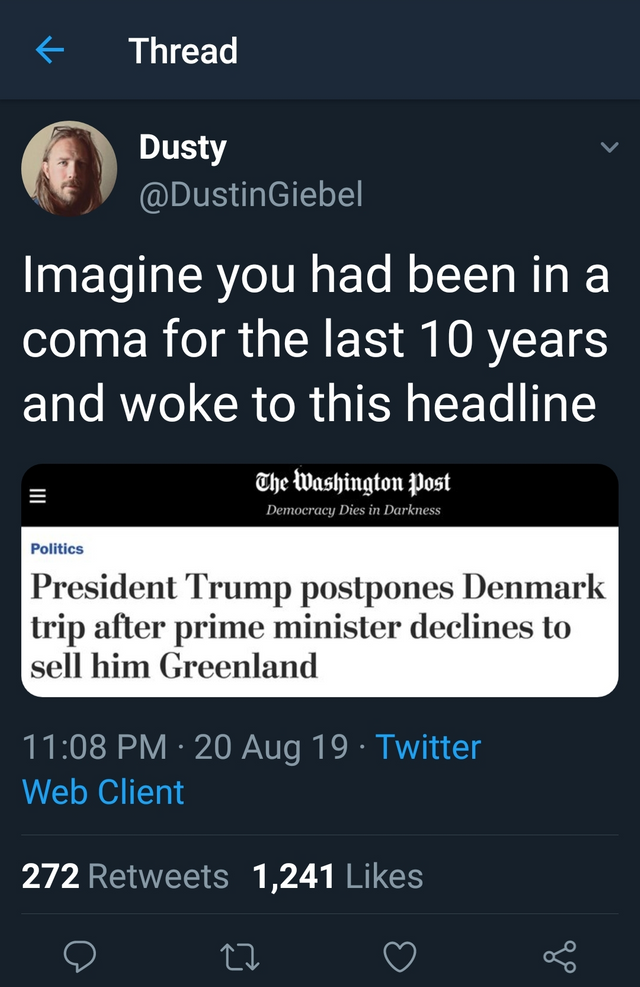Expand the tweet options chevron
Screen dimensions: 640x987
coord(608,149)
